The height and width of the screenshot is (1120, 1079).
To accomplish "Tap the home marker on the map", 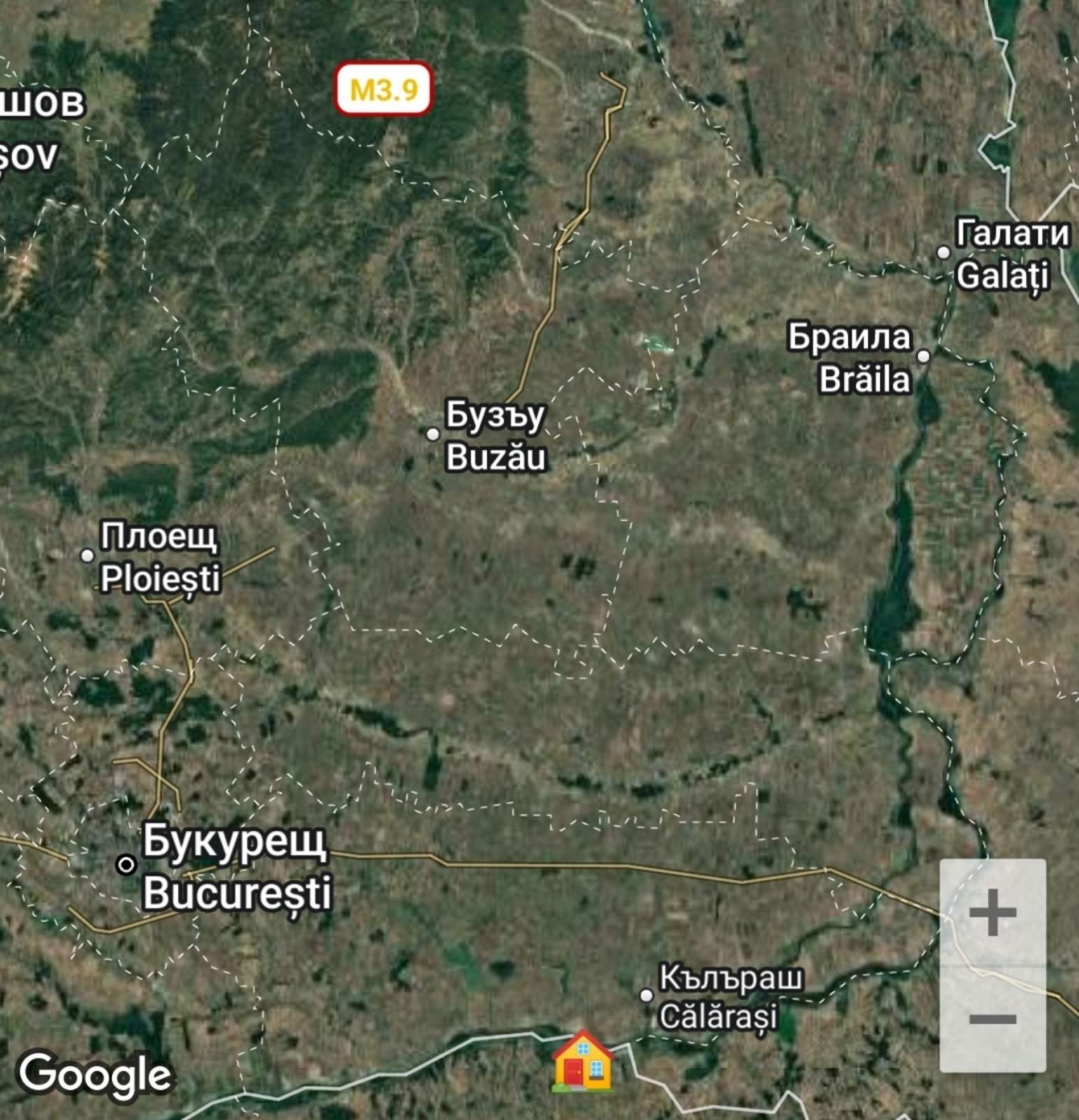I will 582,1062.
